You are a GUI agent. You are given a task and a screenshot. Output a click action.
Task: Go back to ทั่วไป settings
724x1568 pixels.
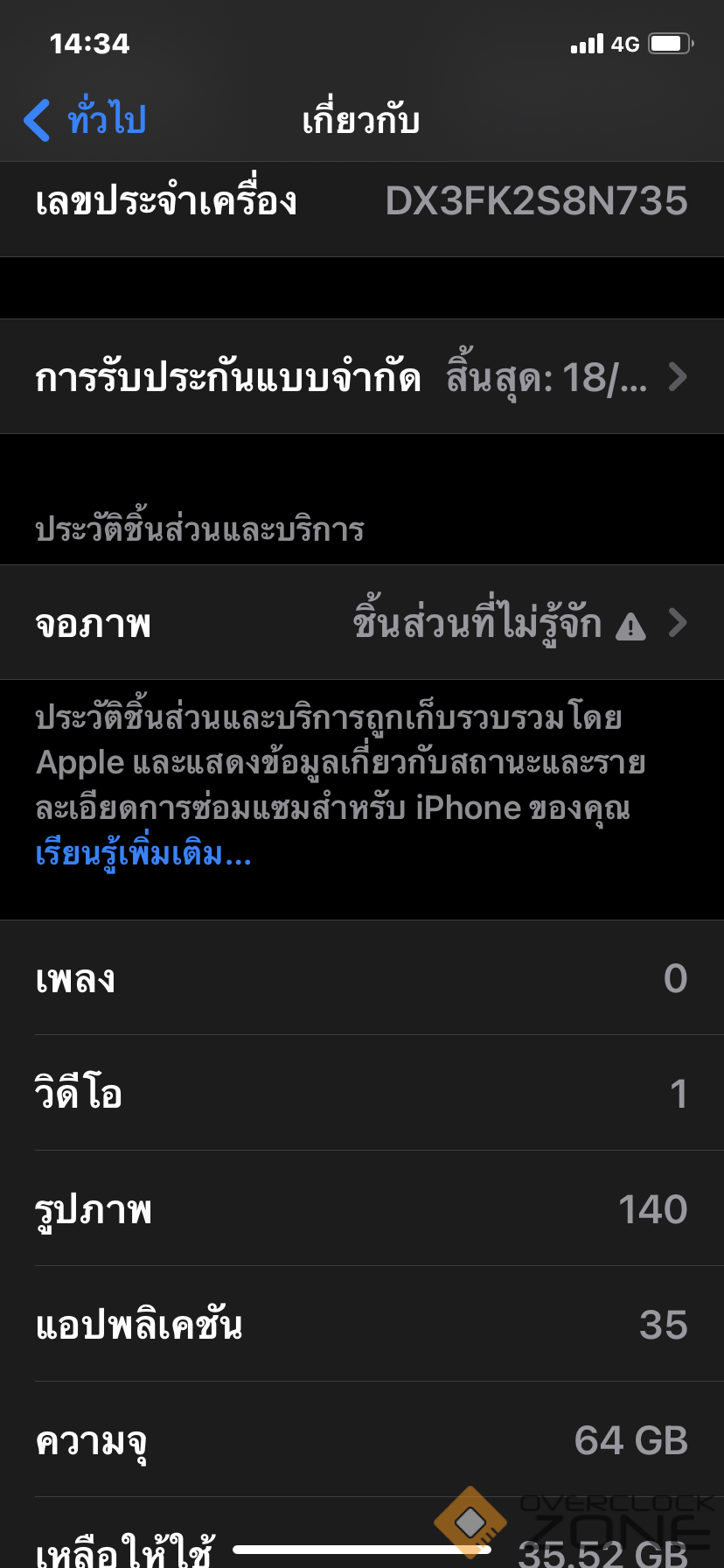(85, 120)
